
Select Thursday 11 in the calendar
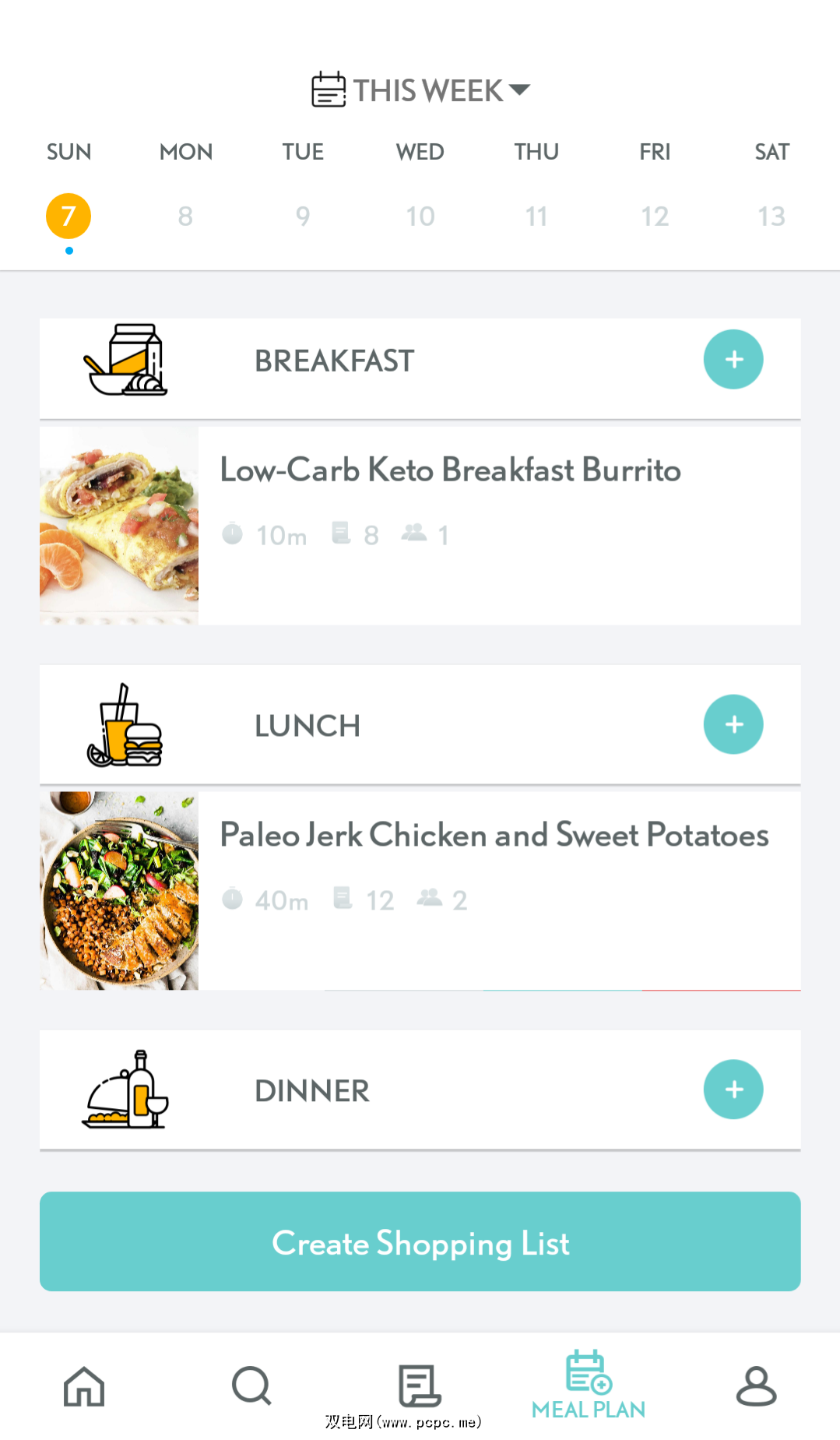pos(536,216)
